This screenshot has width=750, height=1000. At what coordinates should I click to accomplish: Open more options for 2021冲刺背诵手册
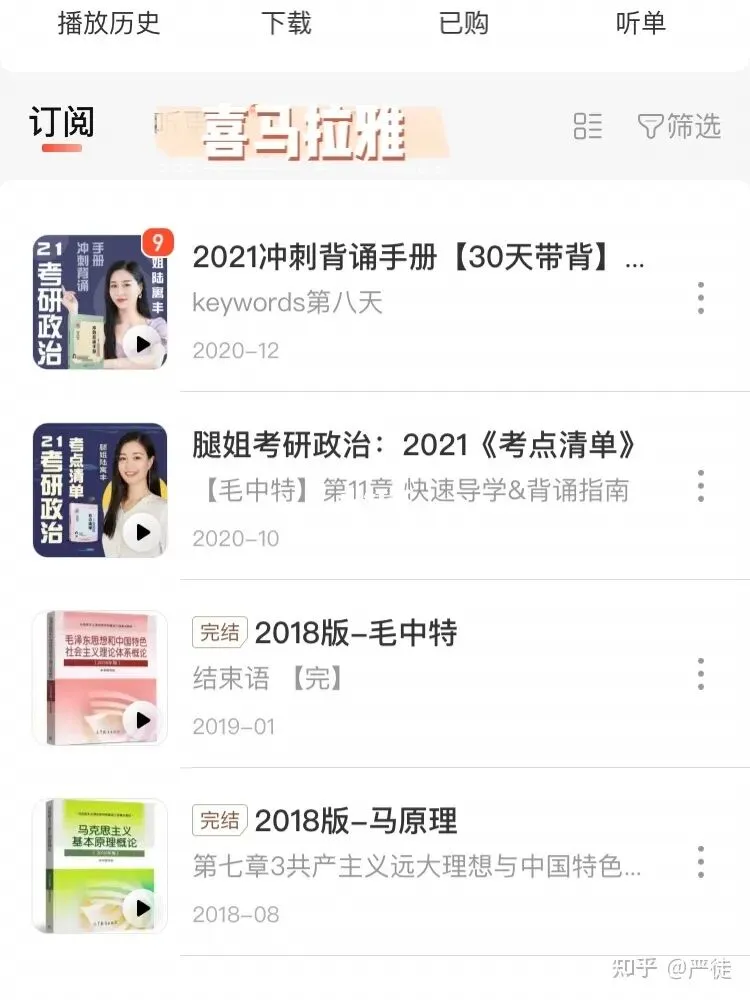[701, 298]
